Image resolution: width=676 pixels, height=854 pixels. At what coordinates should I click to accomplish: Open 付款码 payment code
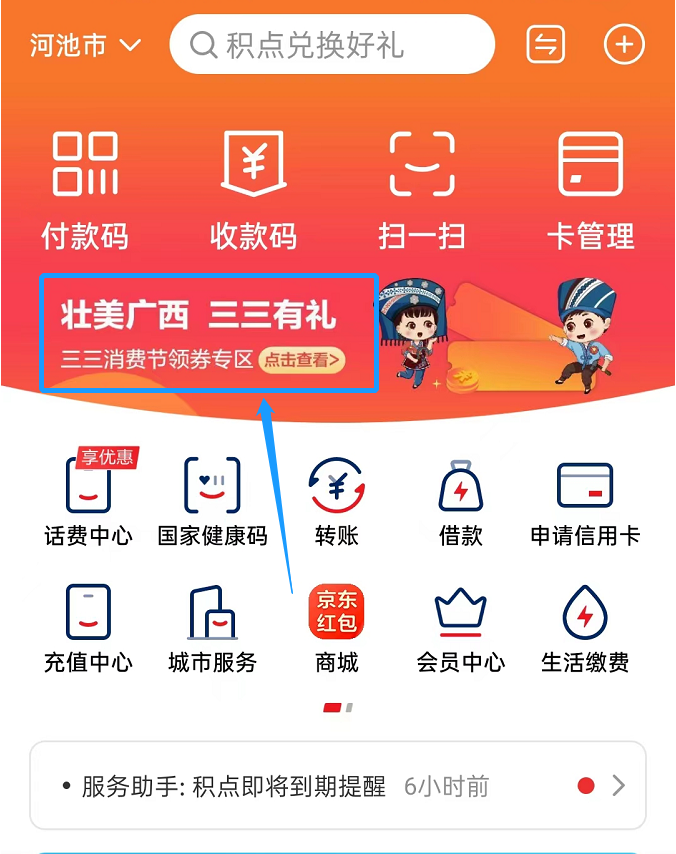(x=85, y=190)
